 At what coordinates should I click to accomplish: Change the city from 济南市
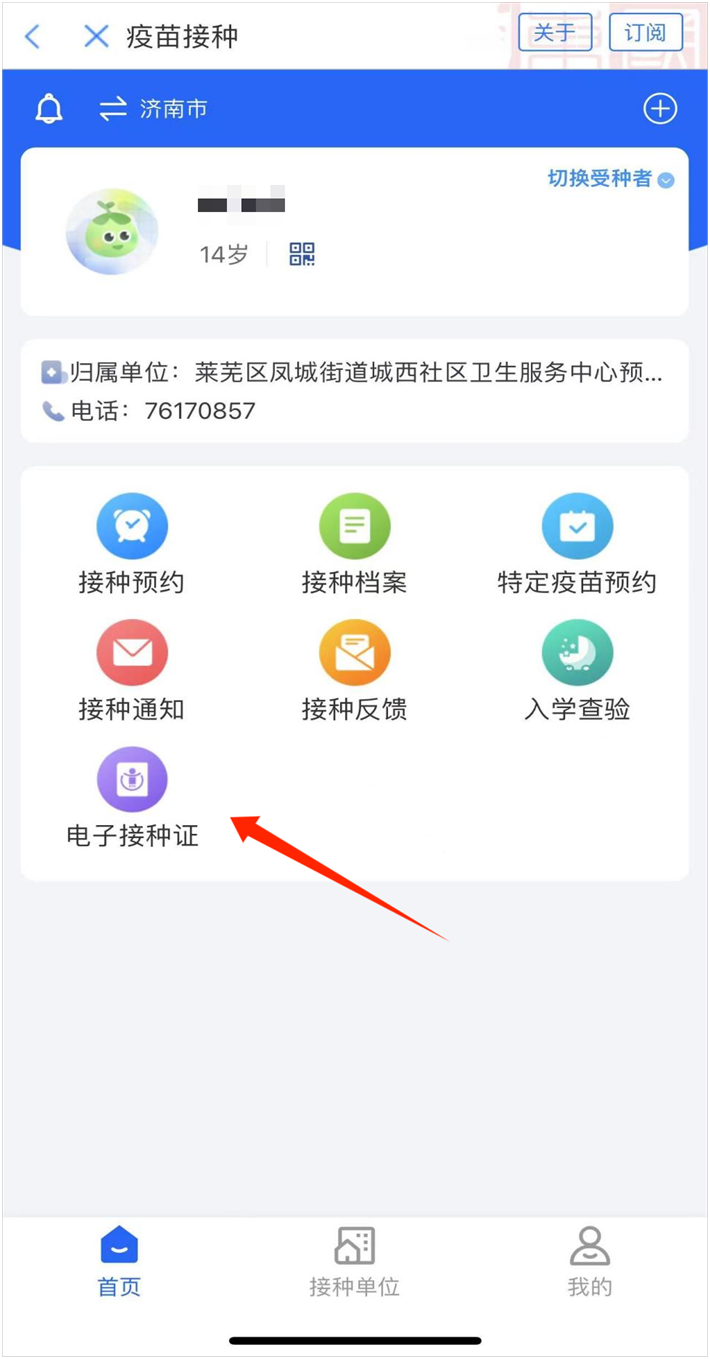coord(154,109)
